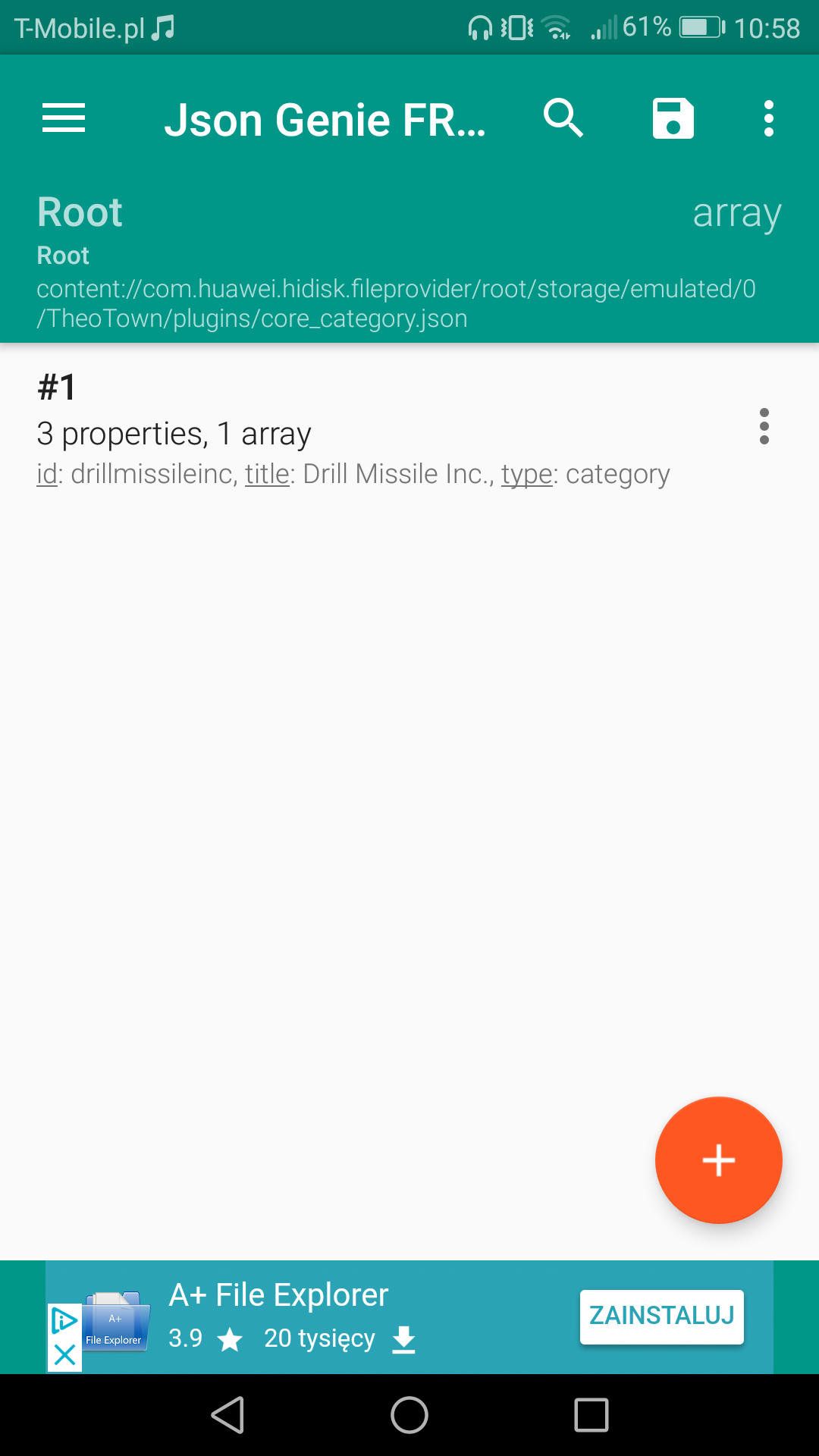Add a new element with plus button
This screenshot has width=819, height=1456.
click(719, 1160)
